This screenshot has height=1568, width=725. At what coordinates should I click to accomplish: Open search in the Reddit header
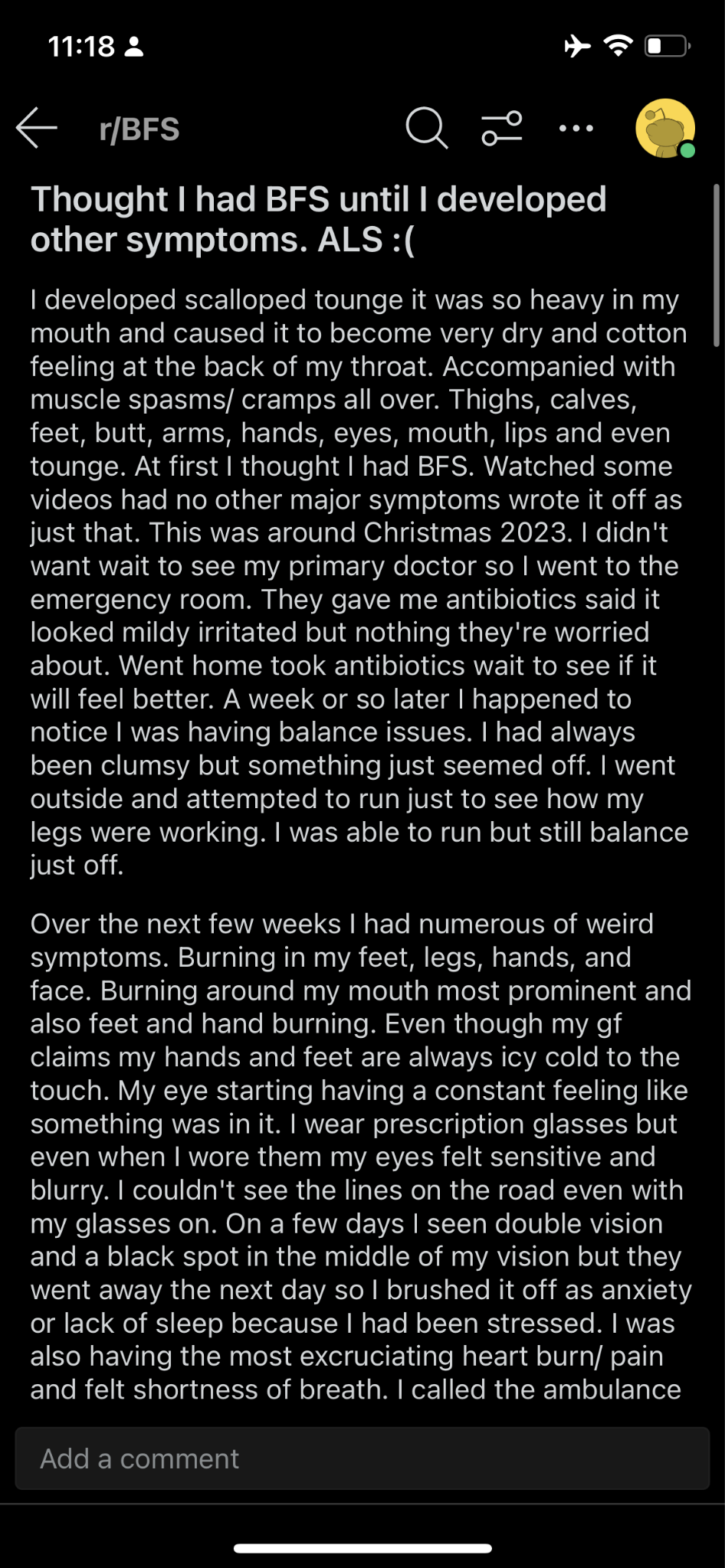pyautogui.click(x=427, y=128)
